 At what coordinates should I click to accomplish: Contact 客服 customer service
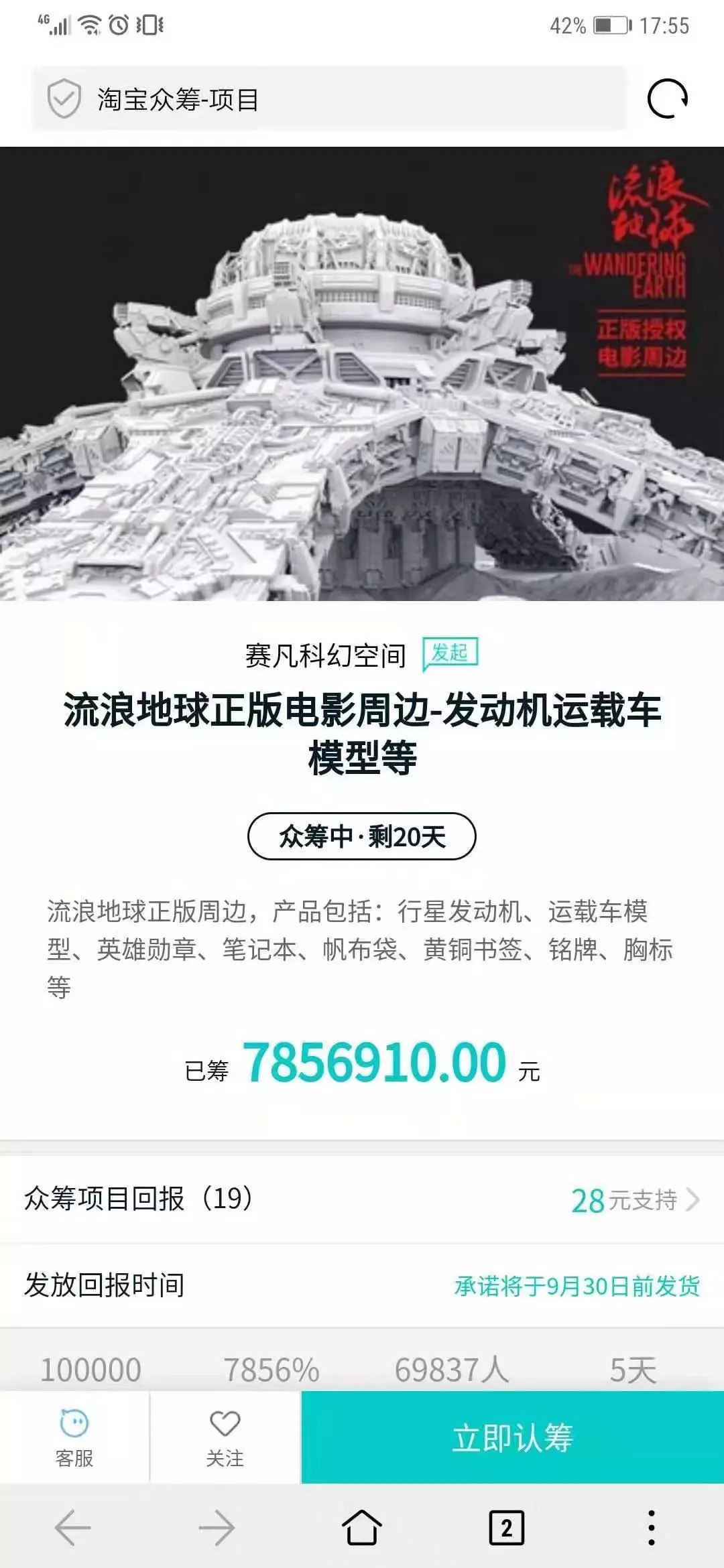[x=74, y=1437]
